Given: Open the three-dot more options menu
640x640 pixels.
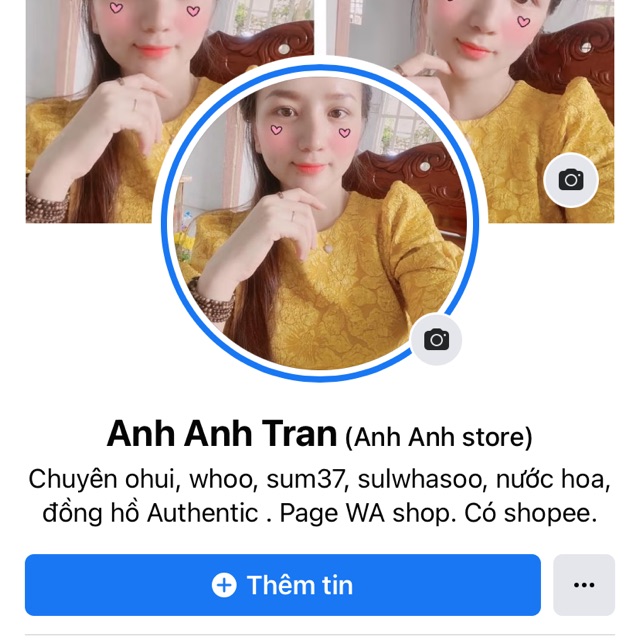Looking at the screenshot, I should pyautogui.click(x=584, y=585).
